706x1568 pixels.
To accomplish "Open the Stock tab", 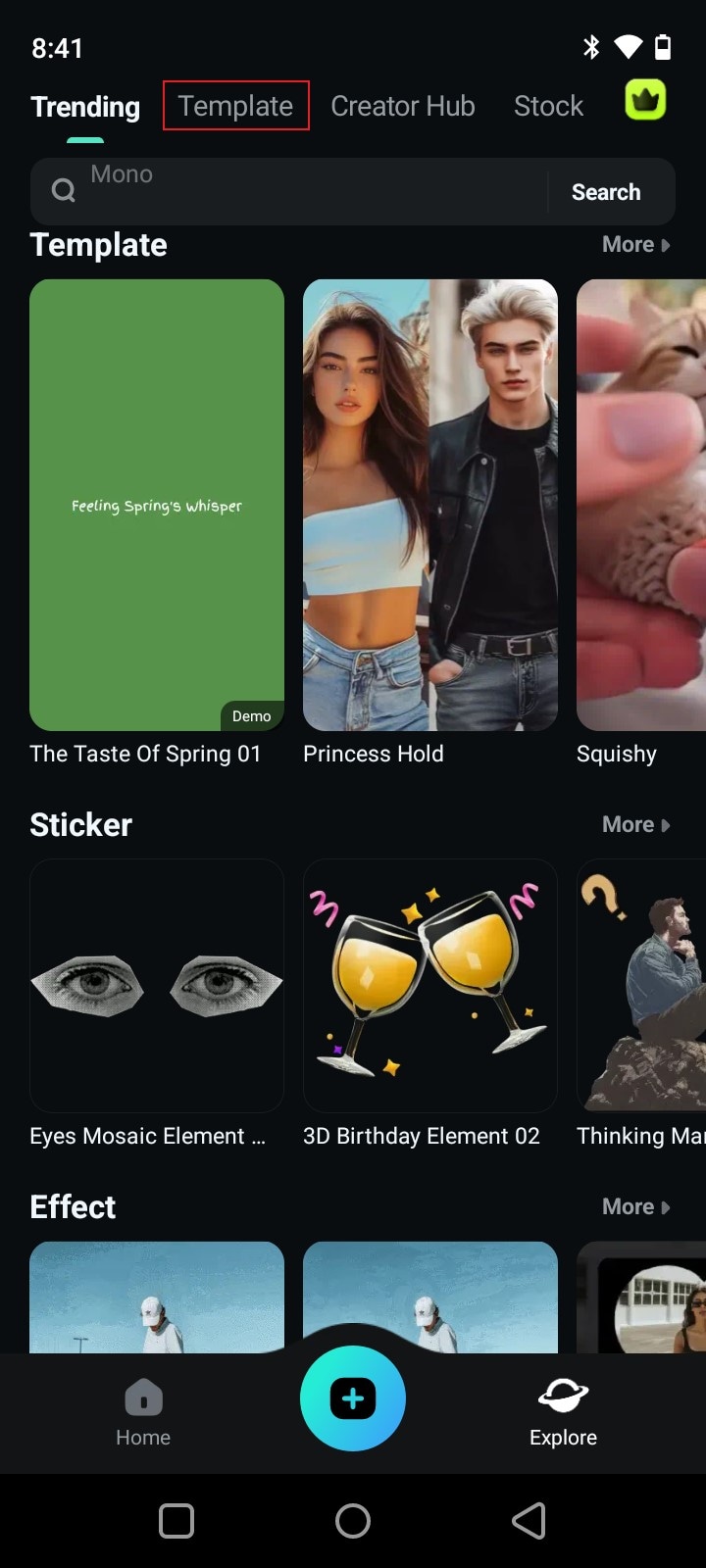I will 548,106.
